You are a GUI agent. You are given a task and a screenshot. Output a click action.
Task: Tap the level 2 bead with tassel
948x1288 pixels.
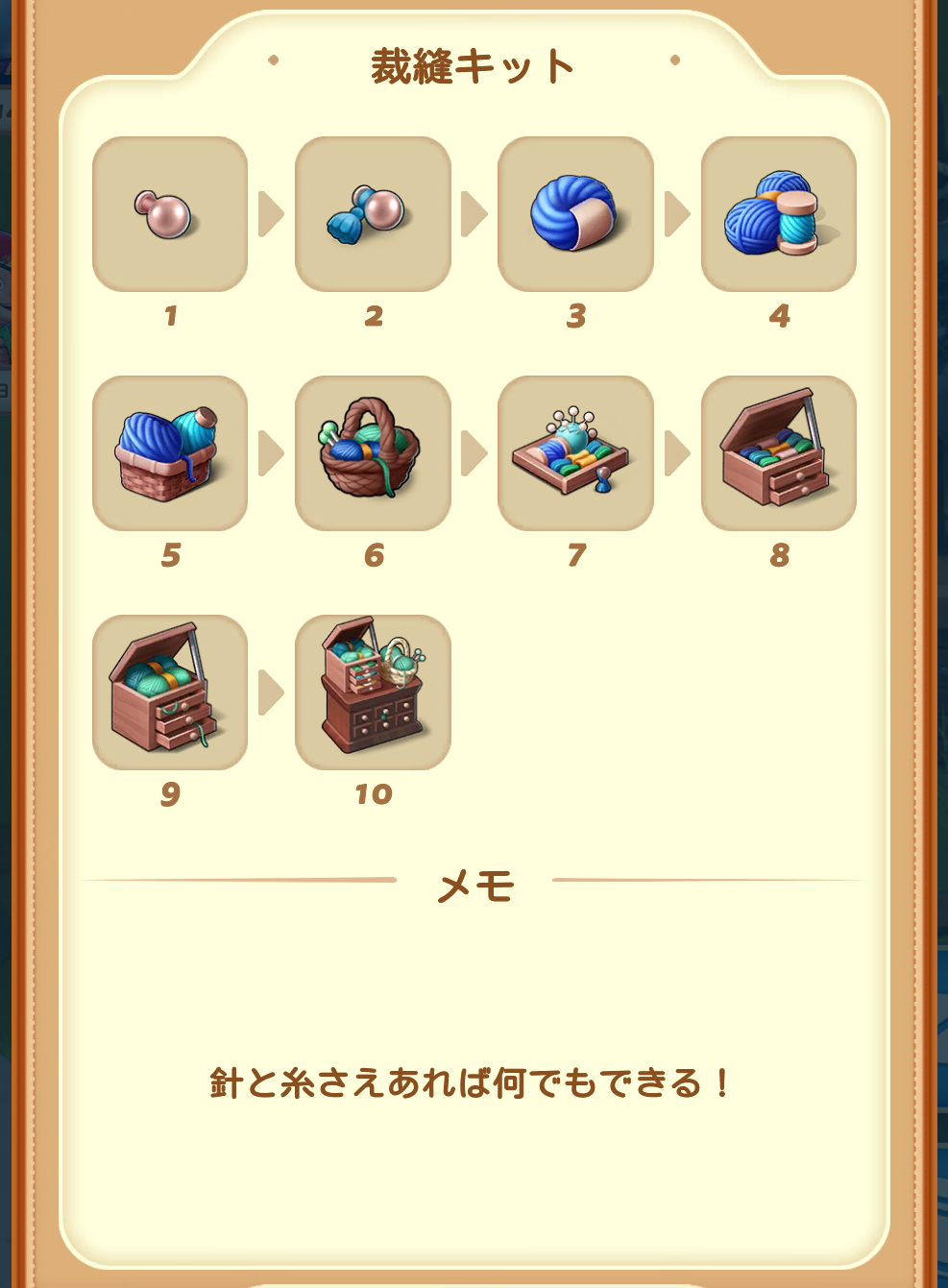click(373, 214)
